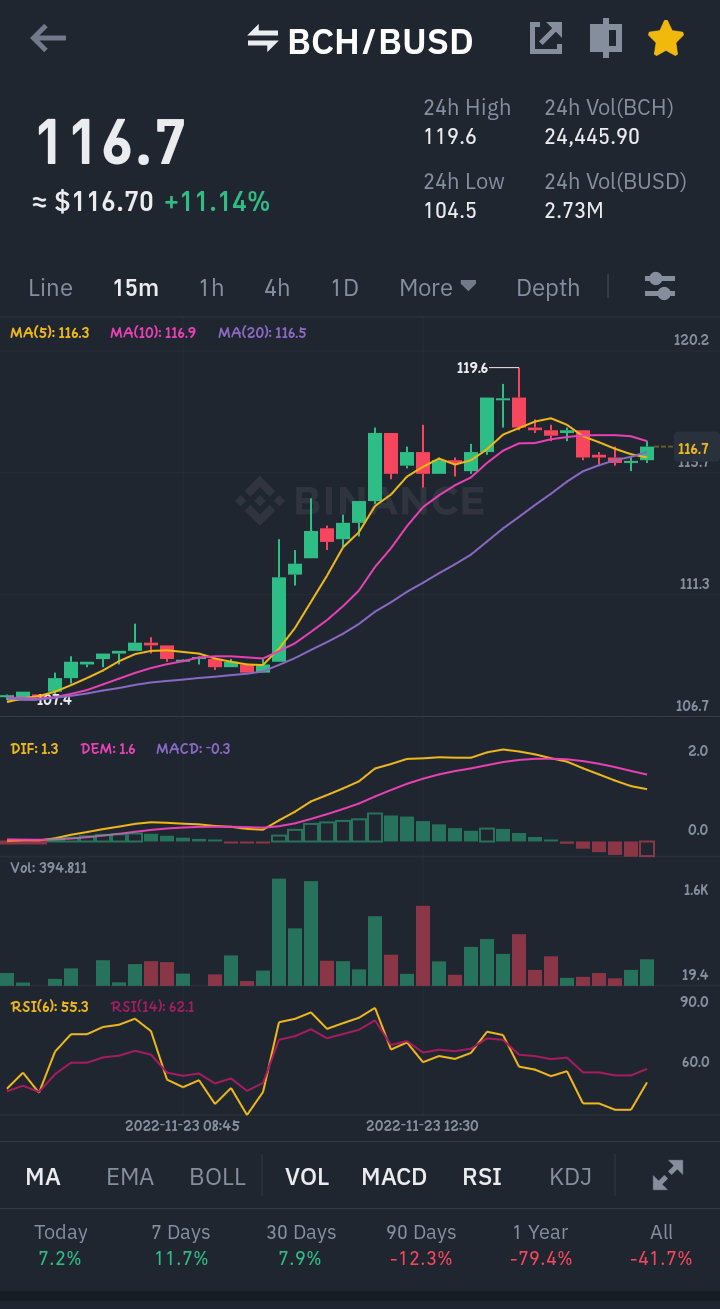Image resolution: width=720 pixels, height=1309 pixels.
Task: Switch trading pair via BCH/BUSD title
Action: coord(360,41)
